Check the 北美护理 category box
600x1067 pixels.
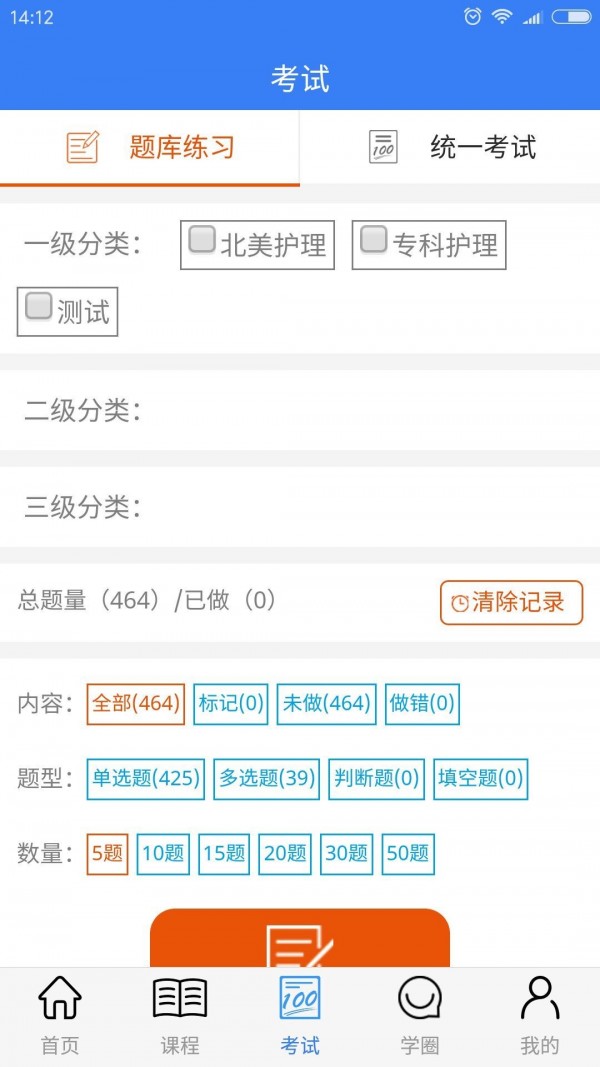pos(203,240)
